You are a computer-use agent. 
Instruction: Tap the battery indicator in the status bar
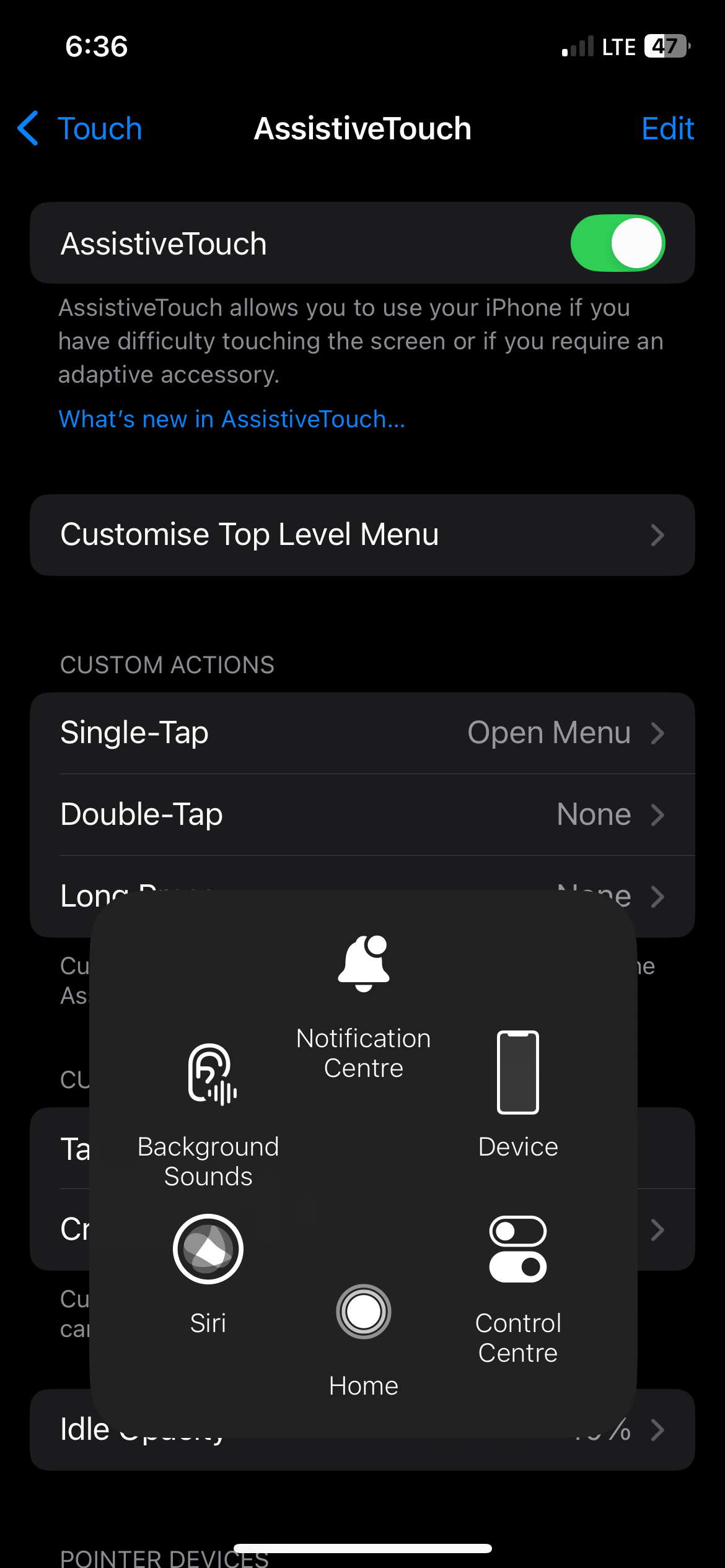[x=664, y=45]
